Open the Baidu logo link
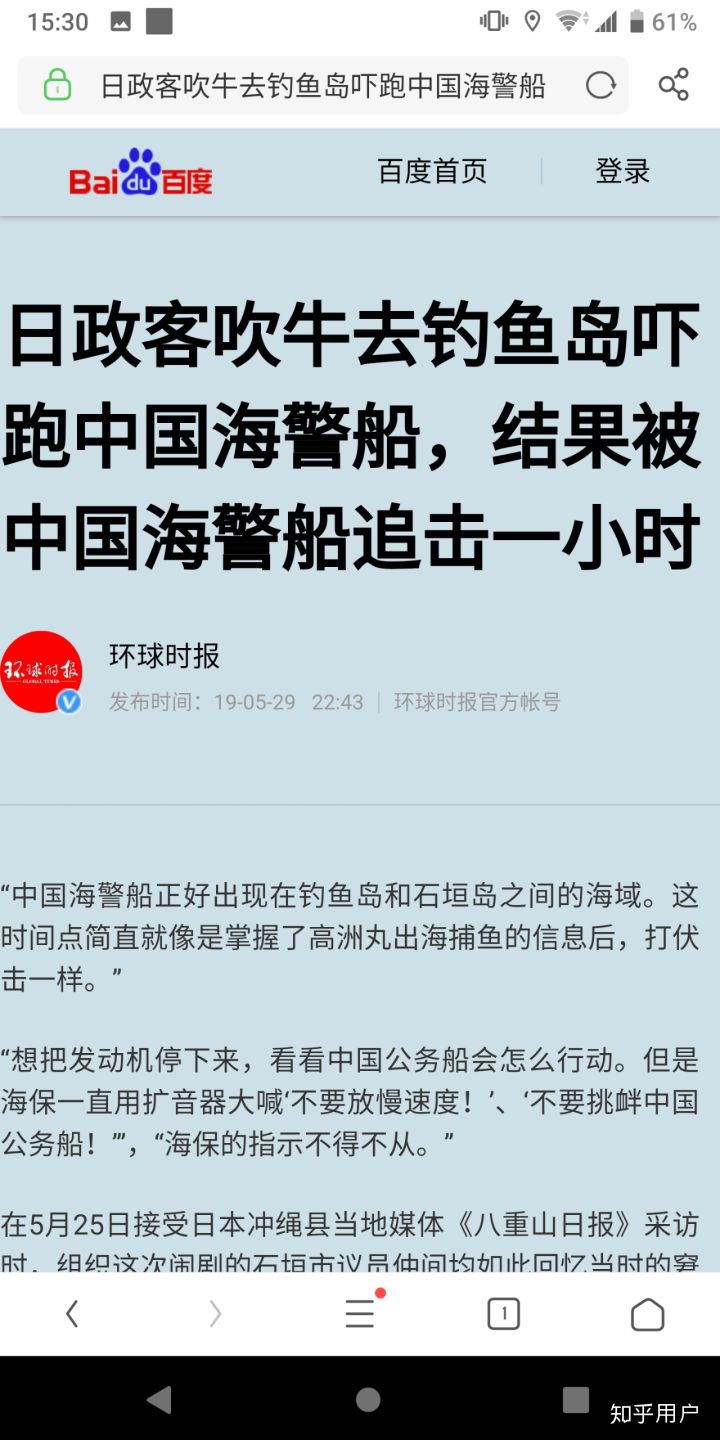720x1440 pixels. 141,172
